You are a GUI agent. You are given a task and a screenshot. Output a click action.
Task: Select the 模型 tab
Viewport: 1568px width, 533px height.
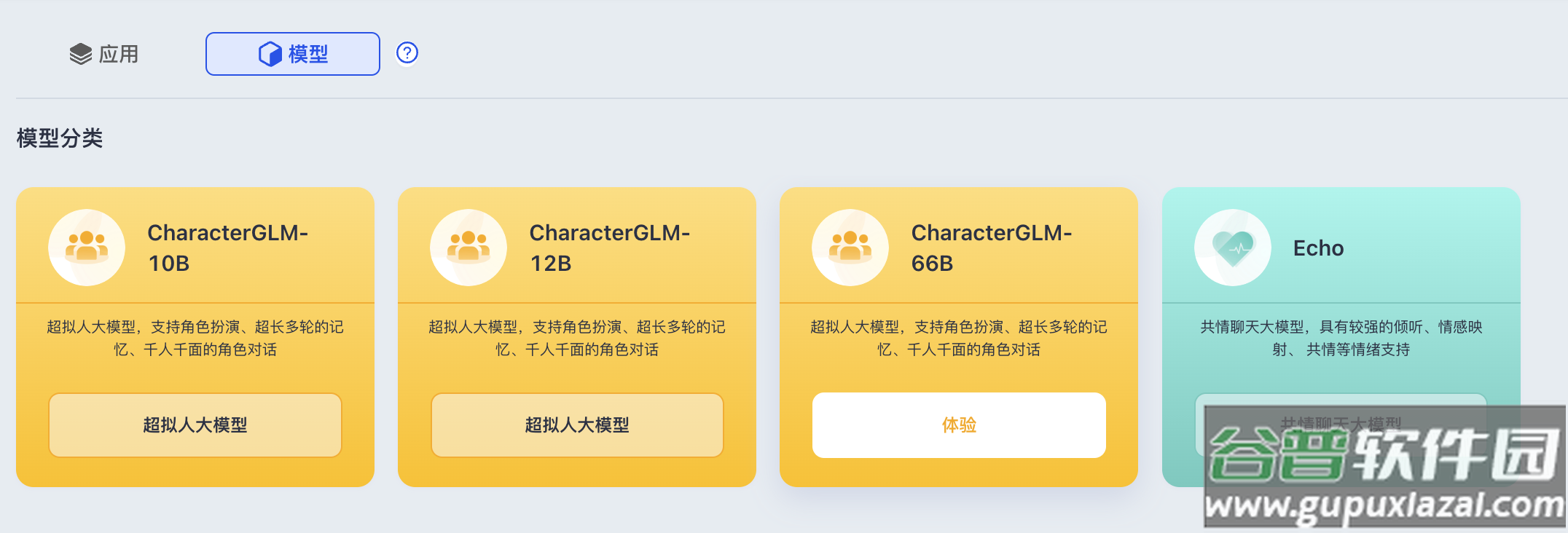click(x=293, y=54)
